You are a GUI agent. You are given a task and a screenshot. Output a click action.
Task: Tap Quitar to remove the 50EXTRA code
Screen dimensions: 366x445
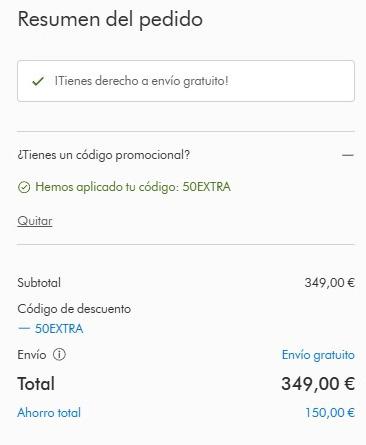pyautogui.click(x=35, y=221)
